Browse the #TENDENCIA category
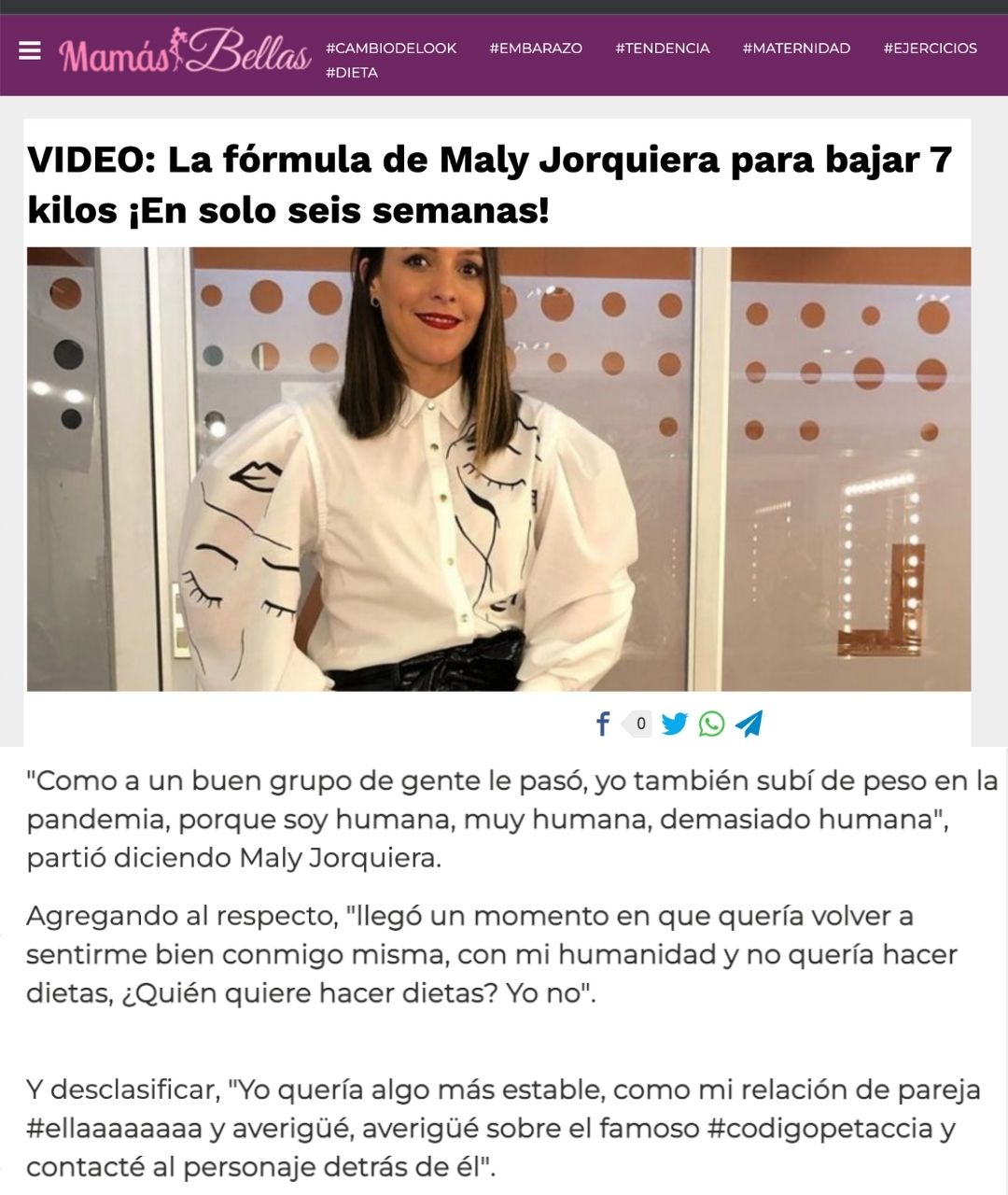This screenshot has width=1008, height=1195. [663, 48]
